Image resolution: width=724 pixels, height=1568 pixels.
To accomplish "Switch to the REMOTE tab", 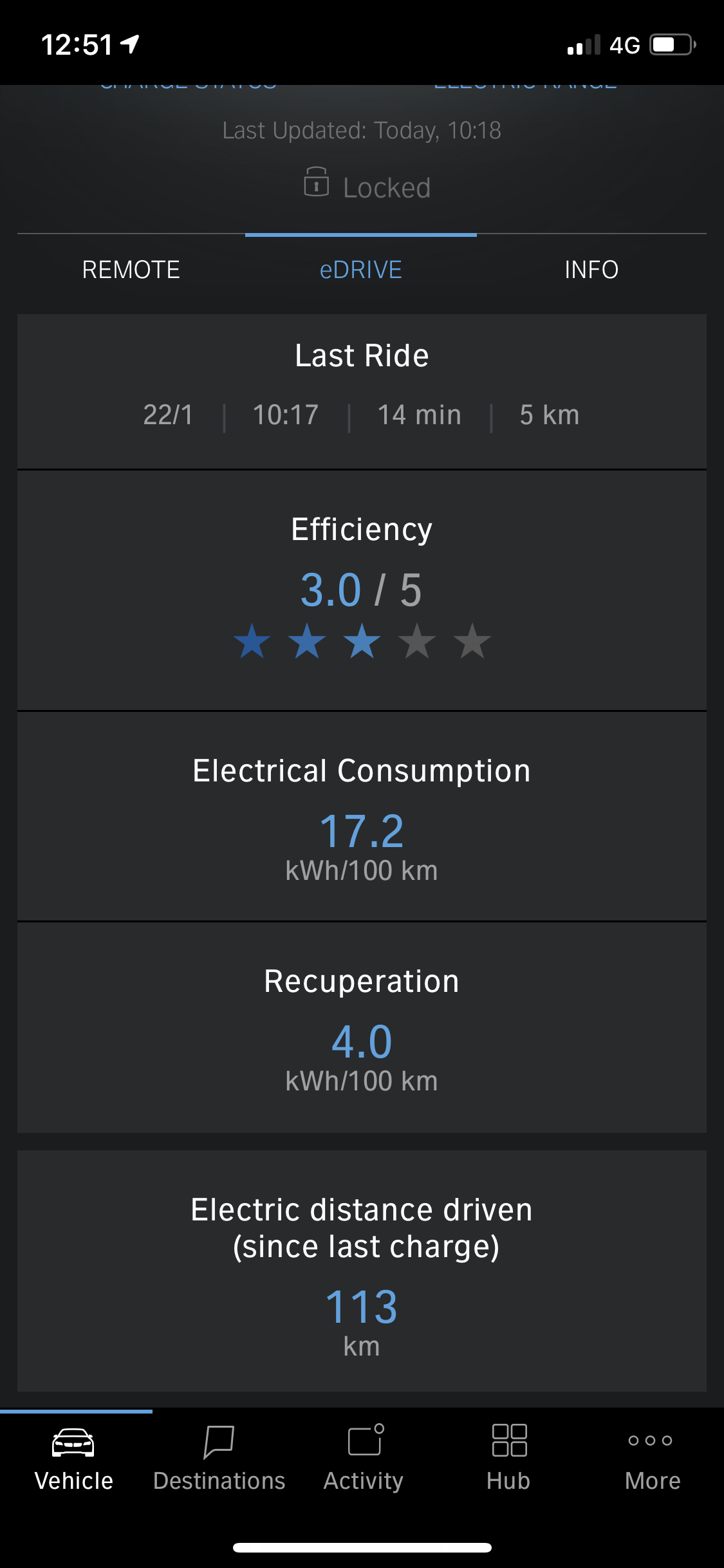I will point(131,270).
